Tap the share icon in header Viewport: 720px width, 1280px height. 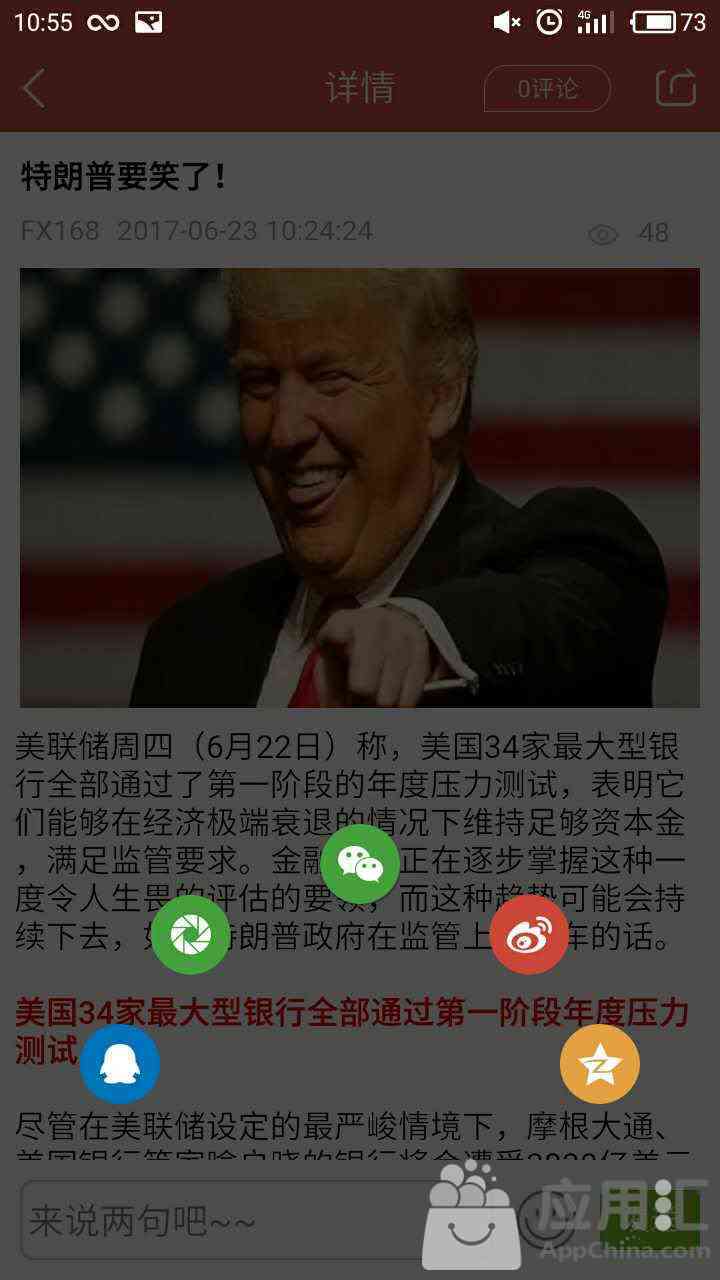[x=675, y=87]
